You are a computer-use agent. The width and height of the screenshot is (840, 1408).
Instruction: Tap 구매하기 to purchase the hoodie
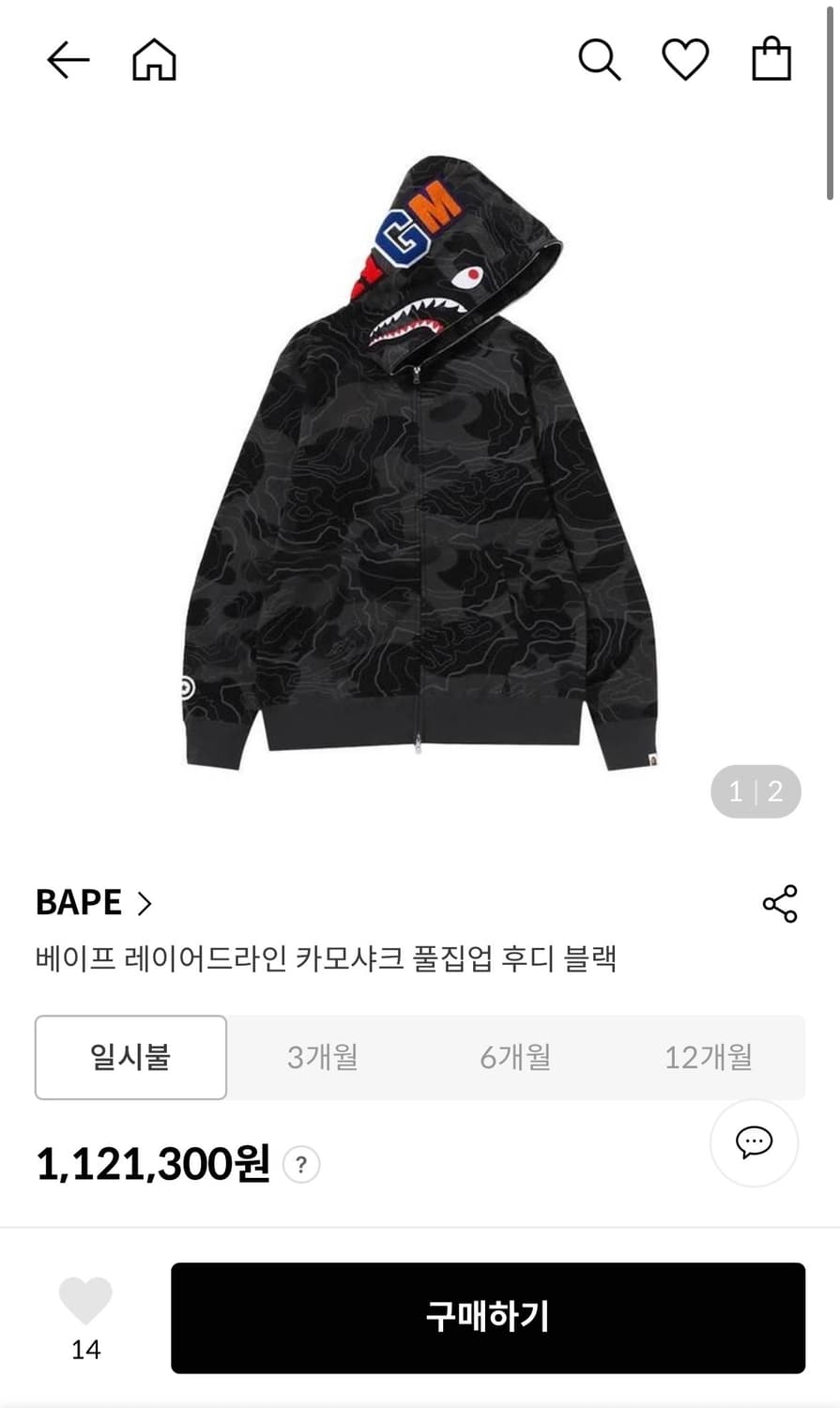(488, 1317)
